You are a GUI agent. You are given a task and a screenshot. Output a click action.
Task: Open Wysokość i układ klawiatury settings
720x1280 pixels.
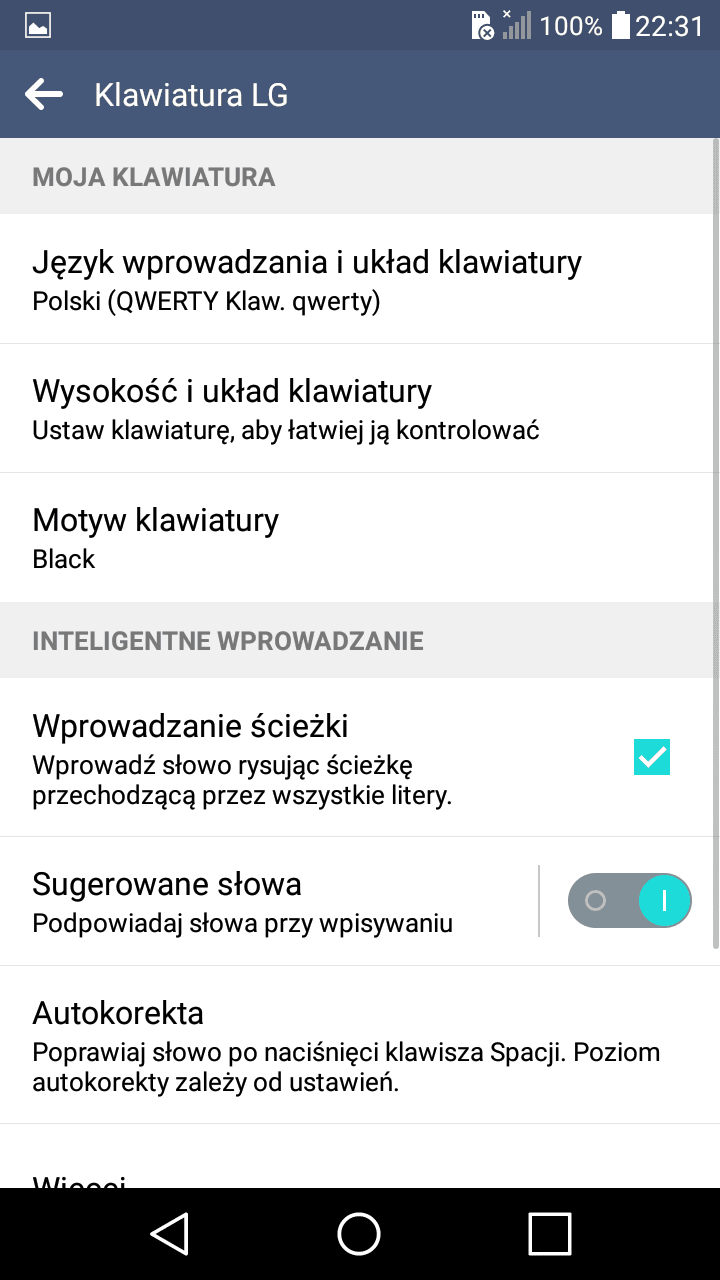360,408
